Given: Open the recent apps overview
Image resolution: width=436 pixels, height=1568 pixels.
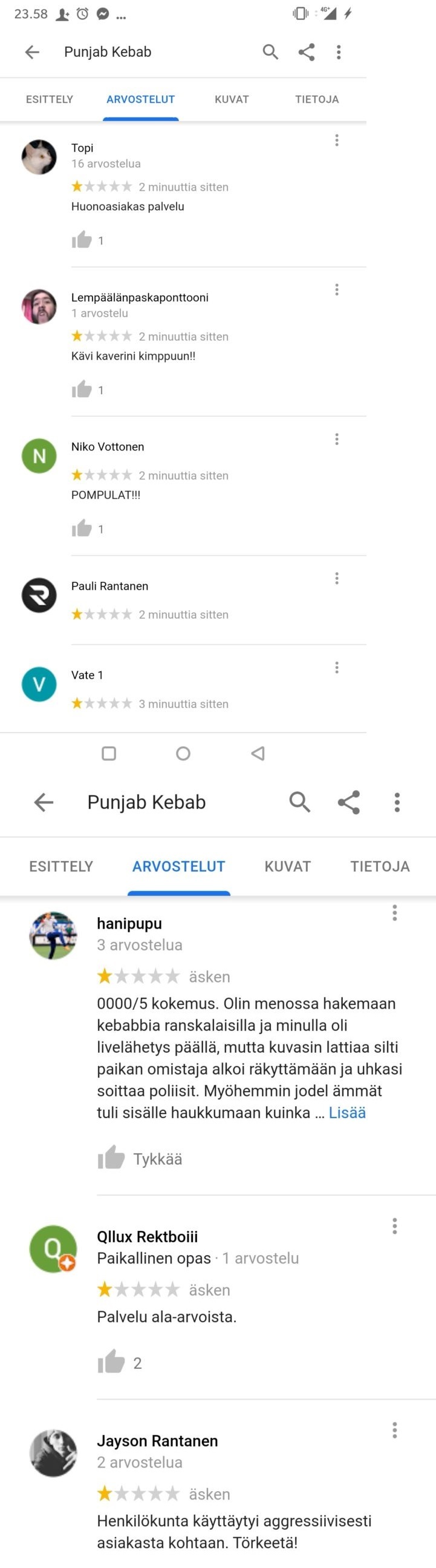Looking at the screenshot, I should click(x=109, y=754).
